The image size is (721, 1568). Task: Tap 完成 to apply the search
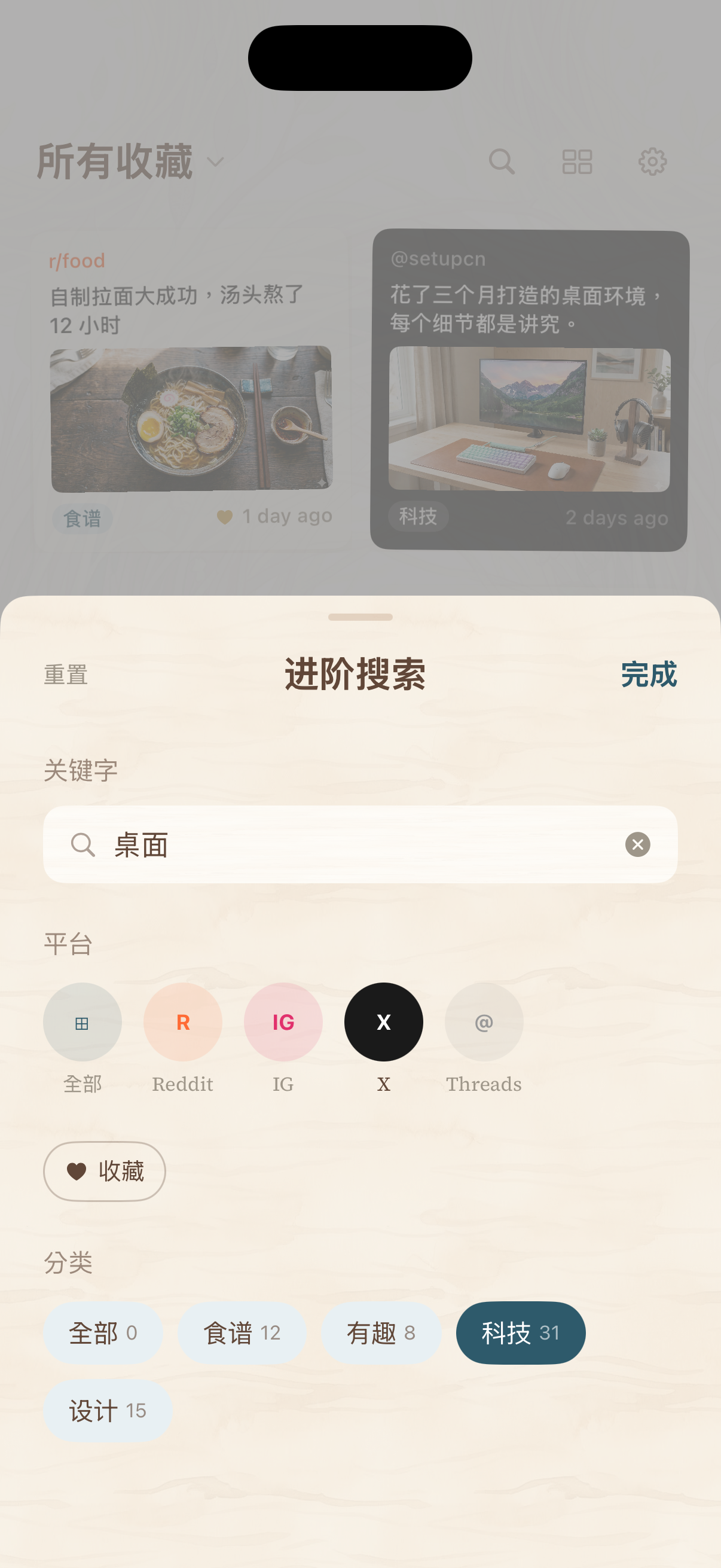coord(648,675)
